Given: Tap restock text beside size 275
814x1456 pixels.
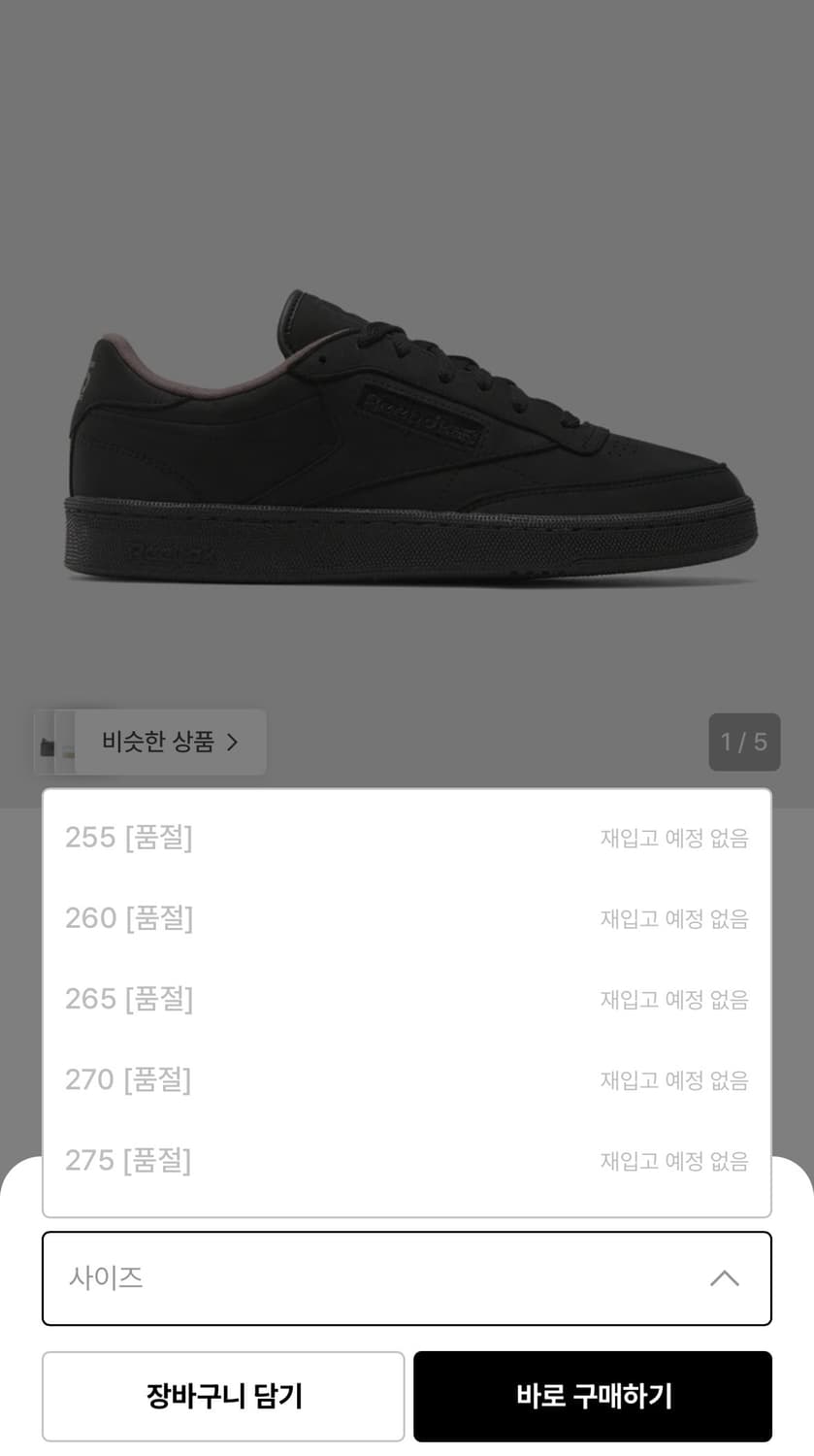Looking at the screenshot, I should (672, 1160).
